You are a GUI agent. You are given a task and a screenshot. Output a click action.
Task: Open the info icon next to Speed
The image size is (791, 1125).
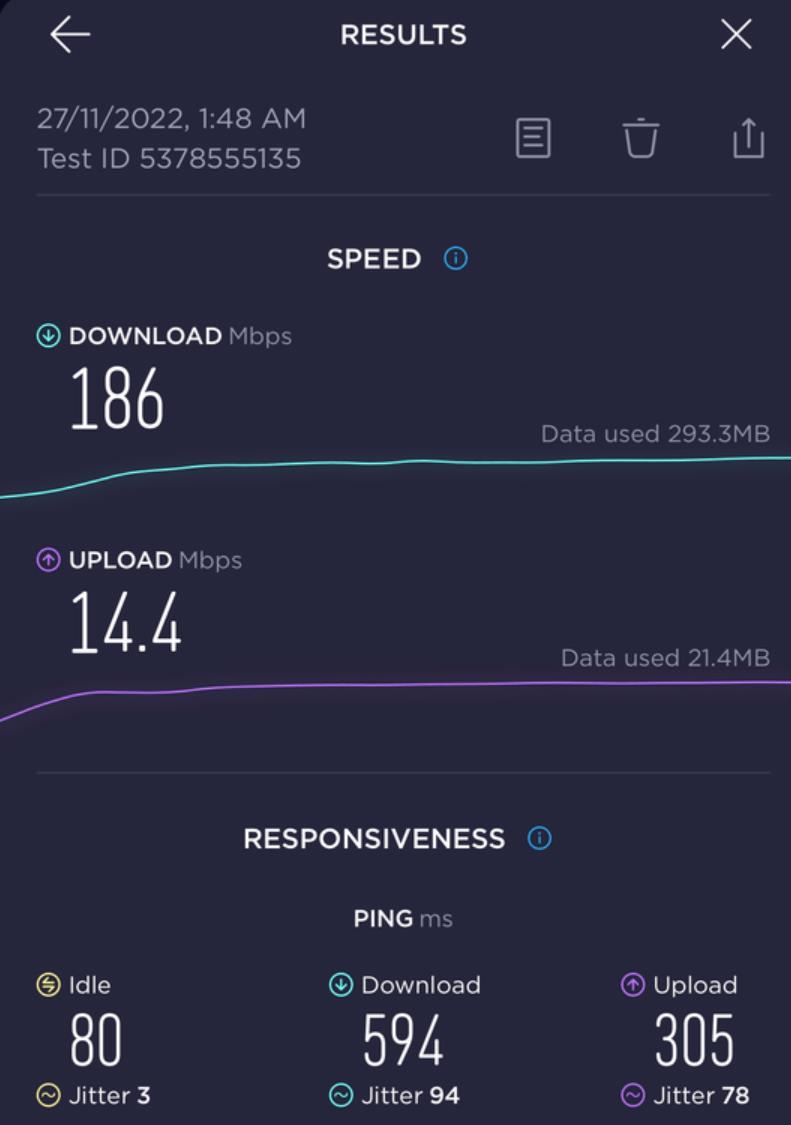(x=455, y=259)
